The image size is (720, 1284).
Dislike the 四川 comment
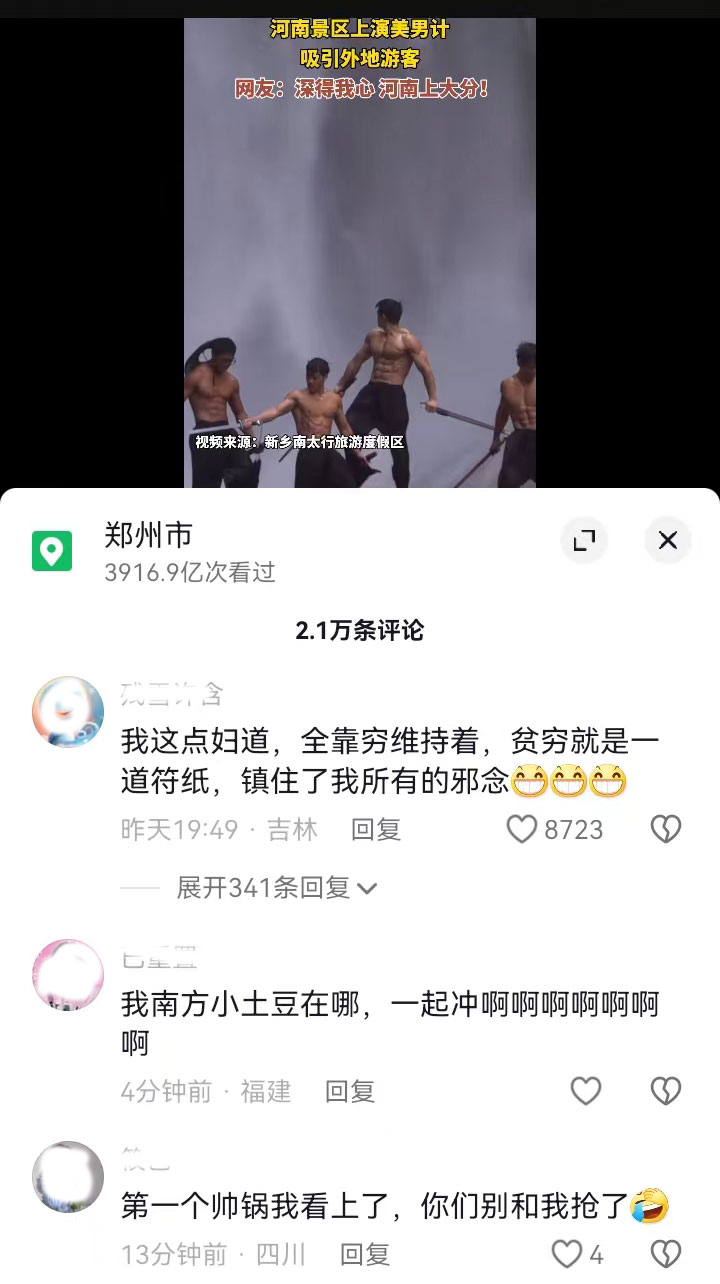(666, 1254)
